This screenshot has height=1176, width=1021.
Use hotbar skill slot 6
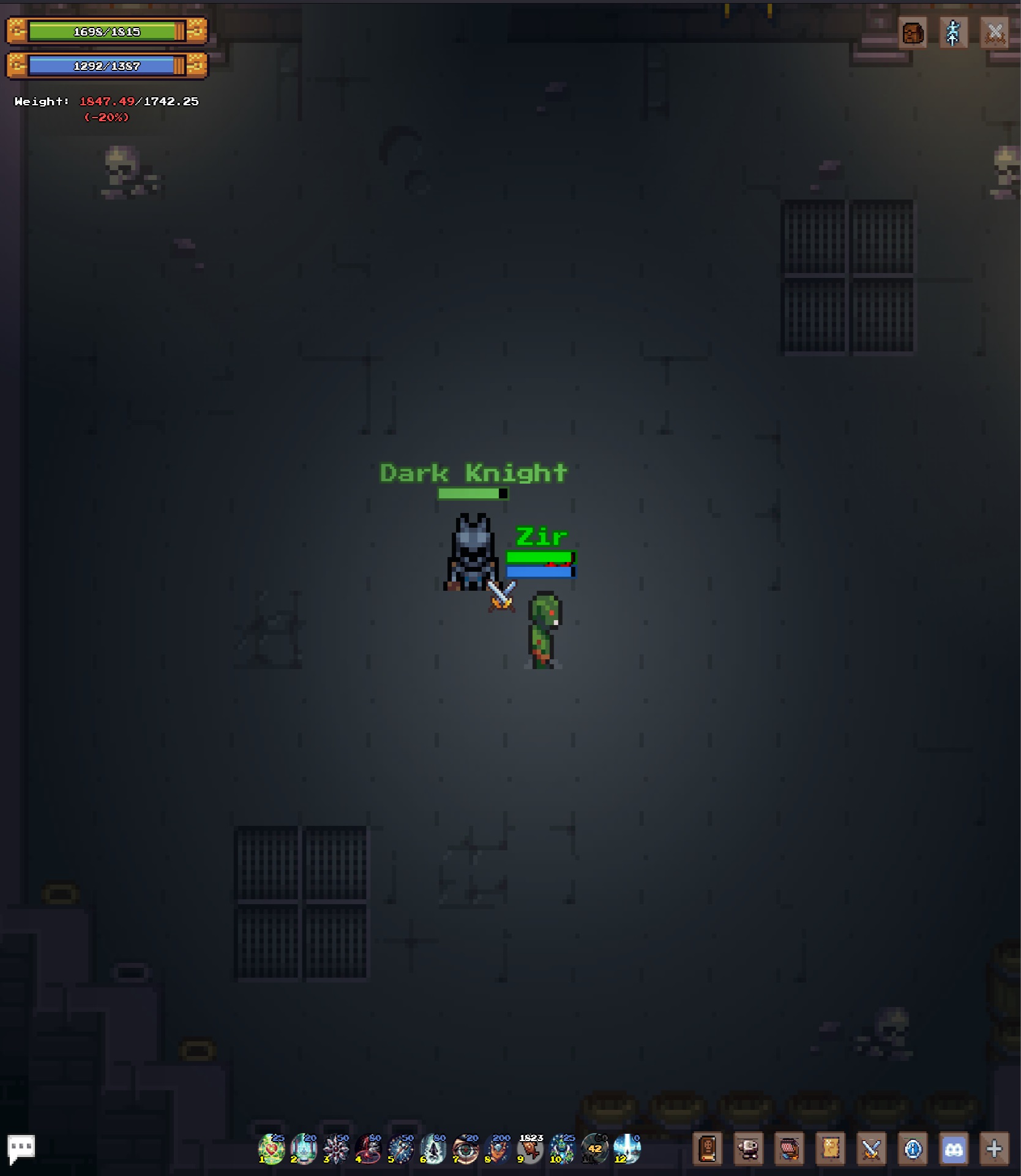click(433, 1149)
